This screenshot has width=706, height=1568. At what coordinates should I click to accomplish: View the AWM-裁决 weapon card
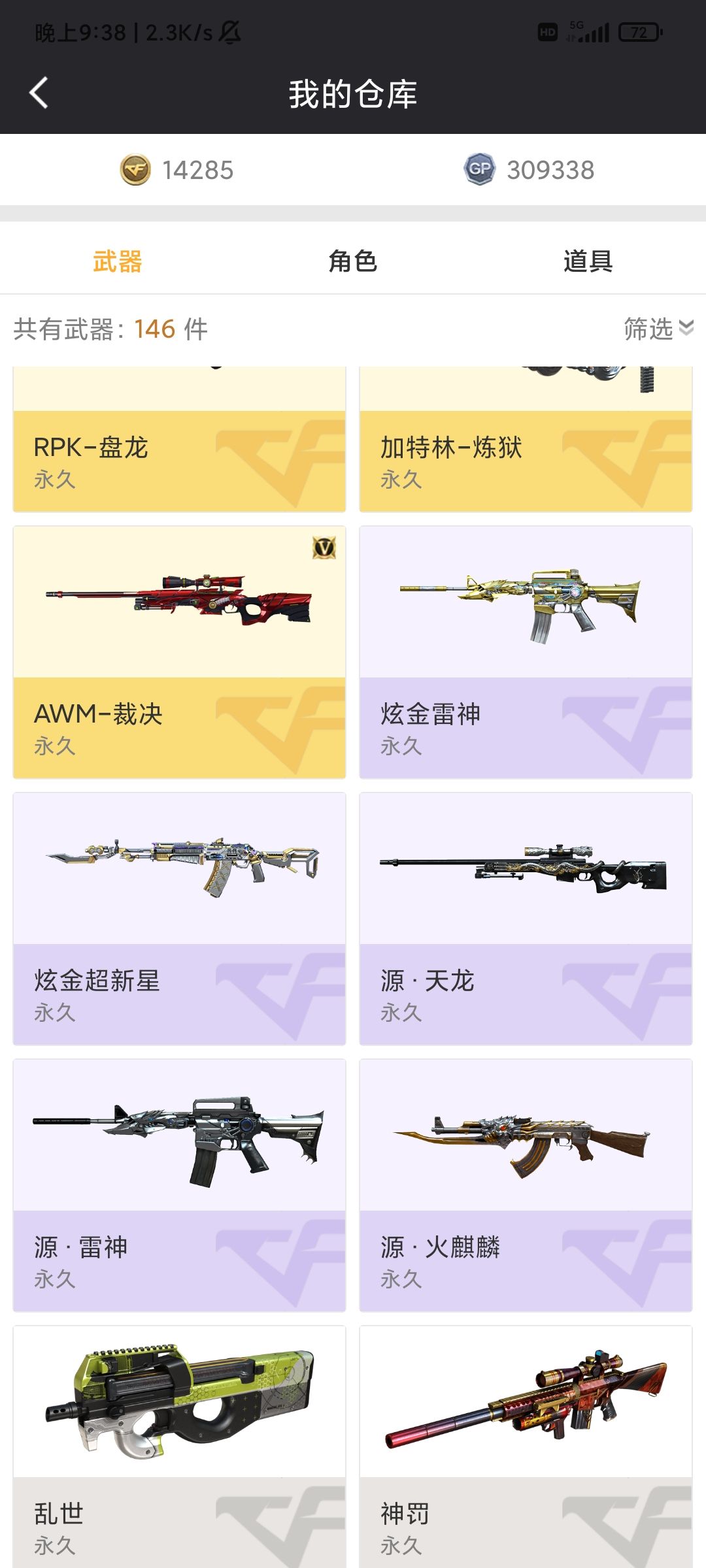click(179, 652)
